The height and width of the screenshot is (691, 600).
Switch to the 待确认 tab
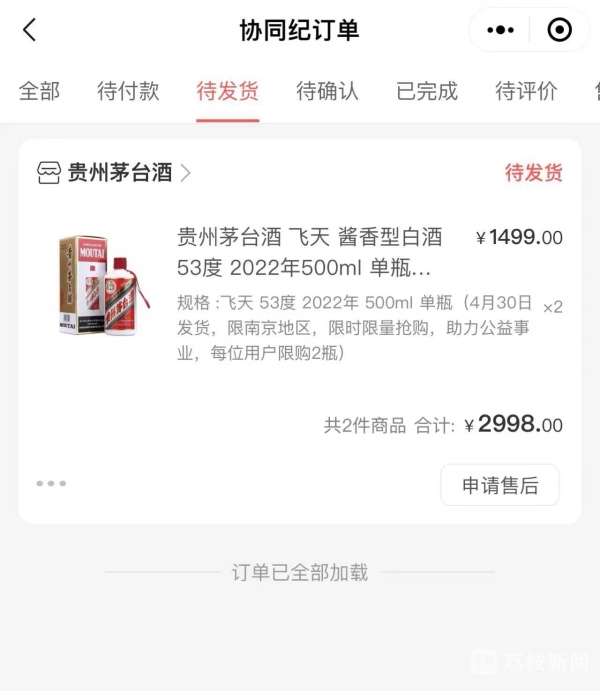coord(327,91)
